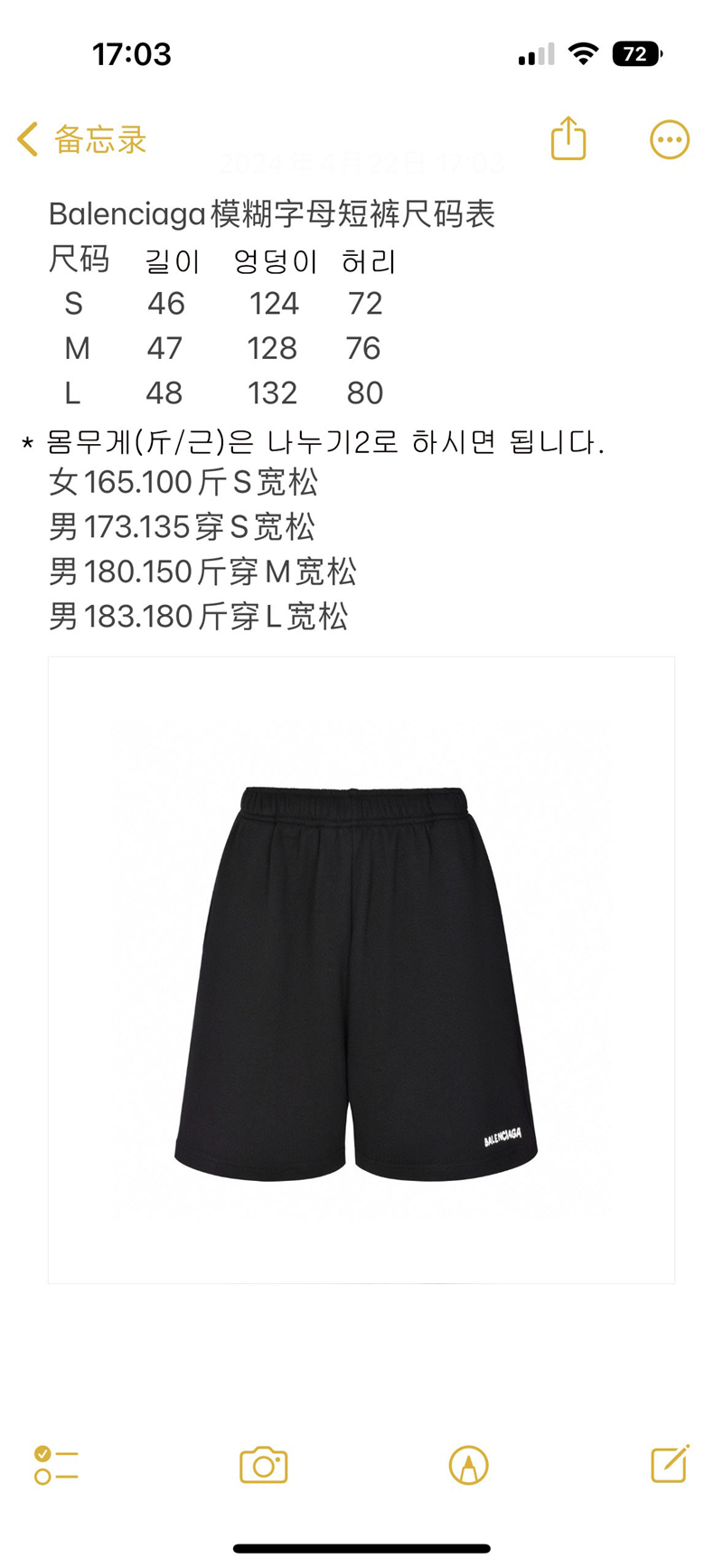Compose a new note
Image resolution: width=723 pixels, height=1568 pixels.
point(670,1463)
